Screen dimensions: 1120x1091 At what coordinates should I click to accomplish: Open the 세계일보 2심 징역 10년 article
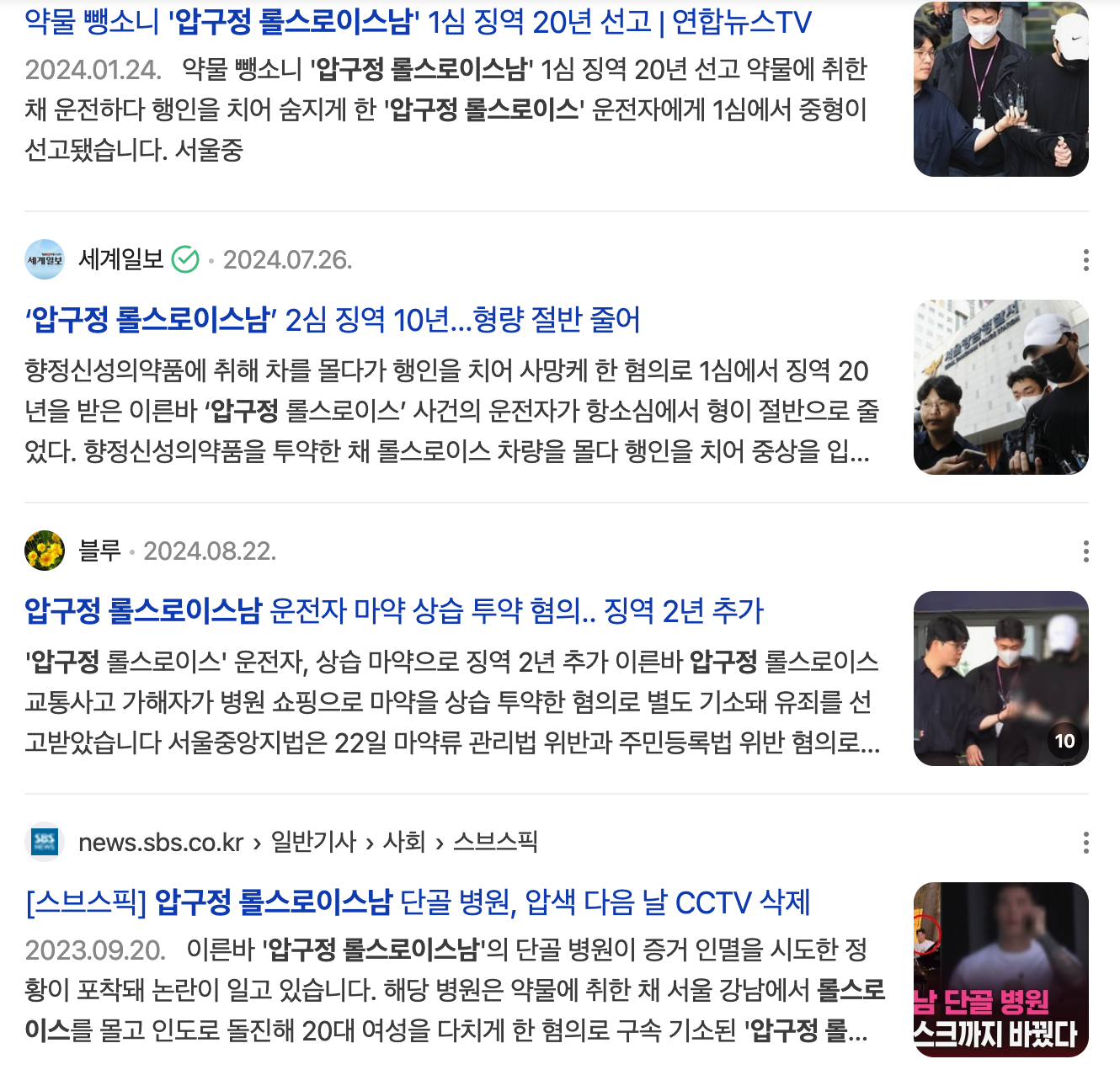pos(333,320)
